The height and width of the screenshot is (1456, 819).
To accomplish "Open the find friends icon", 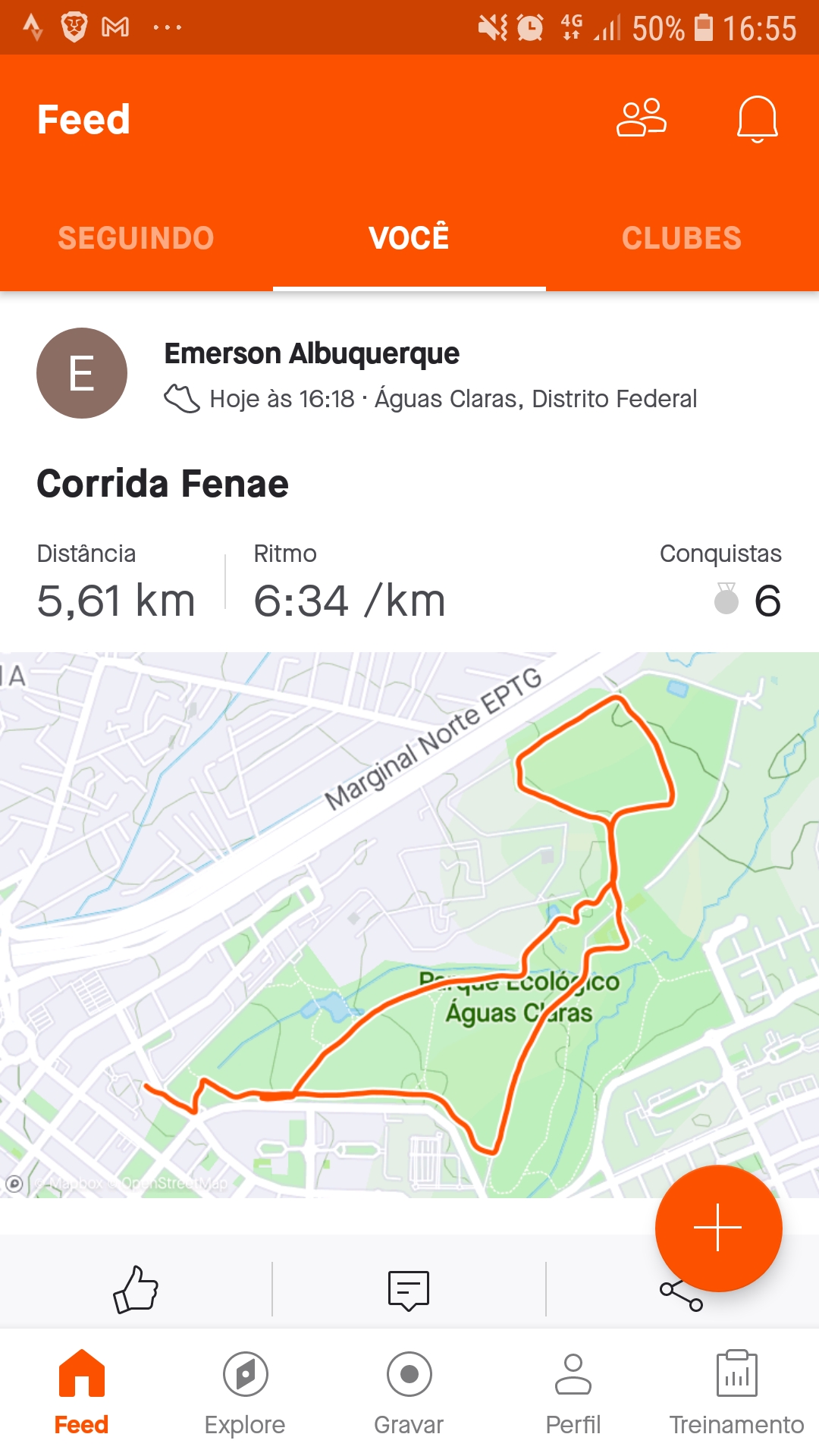I will tap(642, 118).
